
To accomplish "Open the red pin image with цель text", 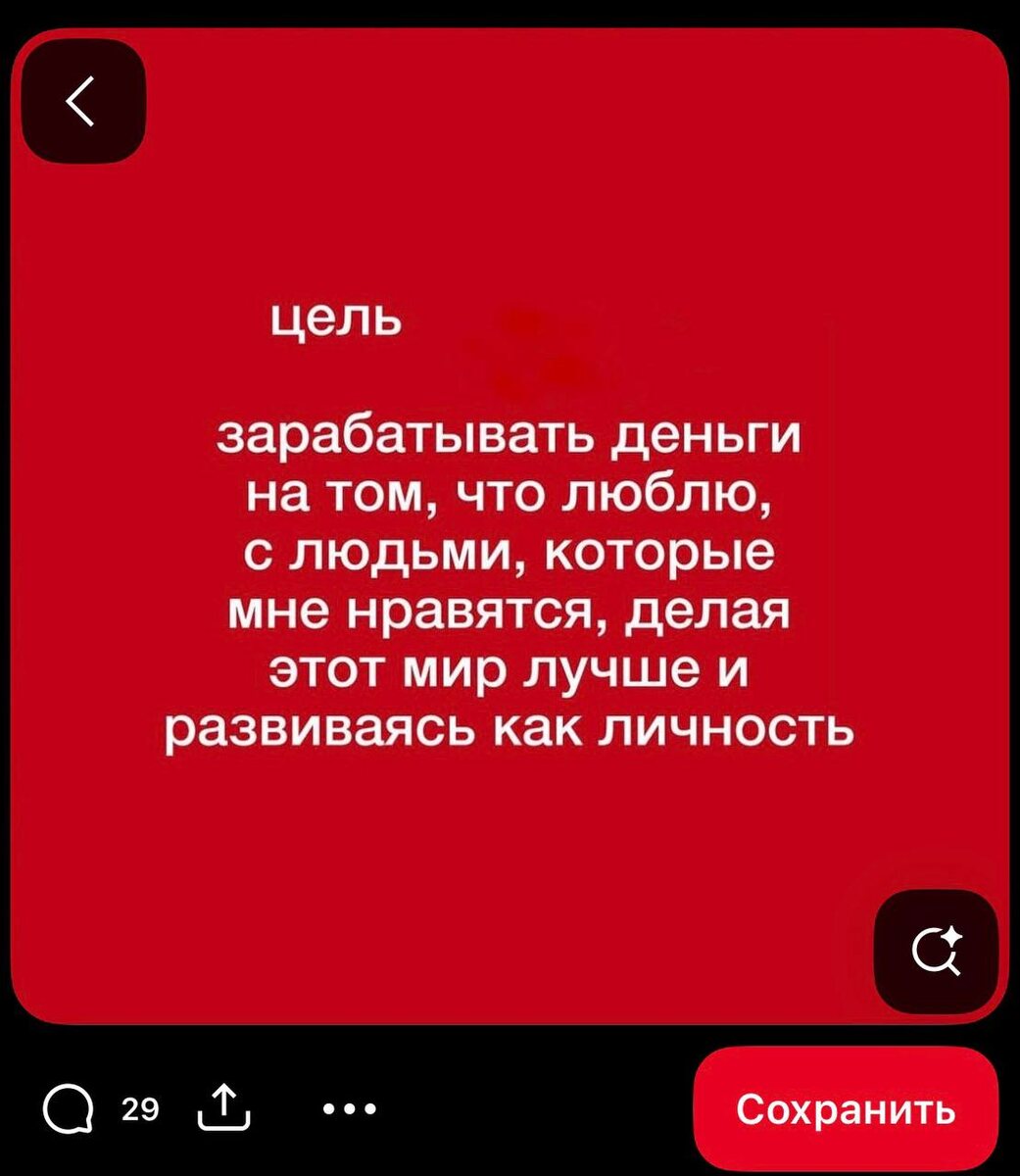I will coord(510,527).
